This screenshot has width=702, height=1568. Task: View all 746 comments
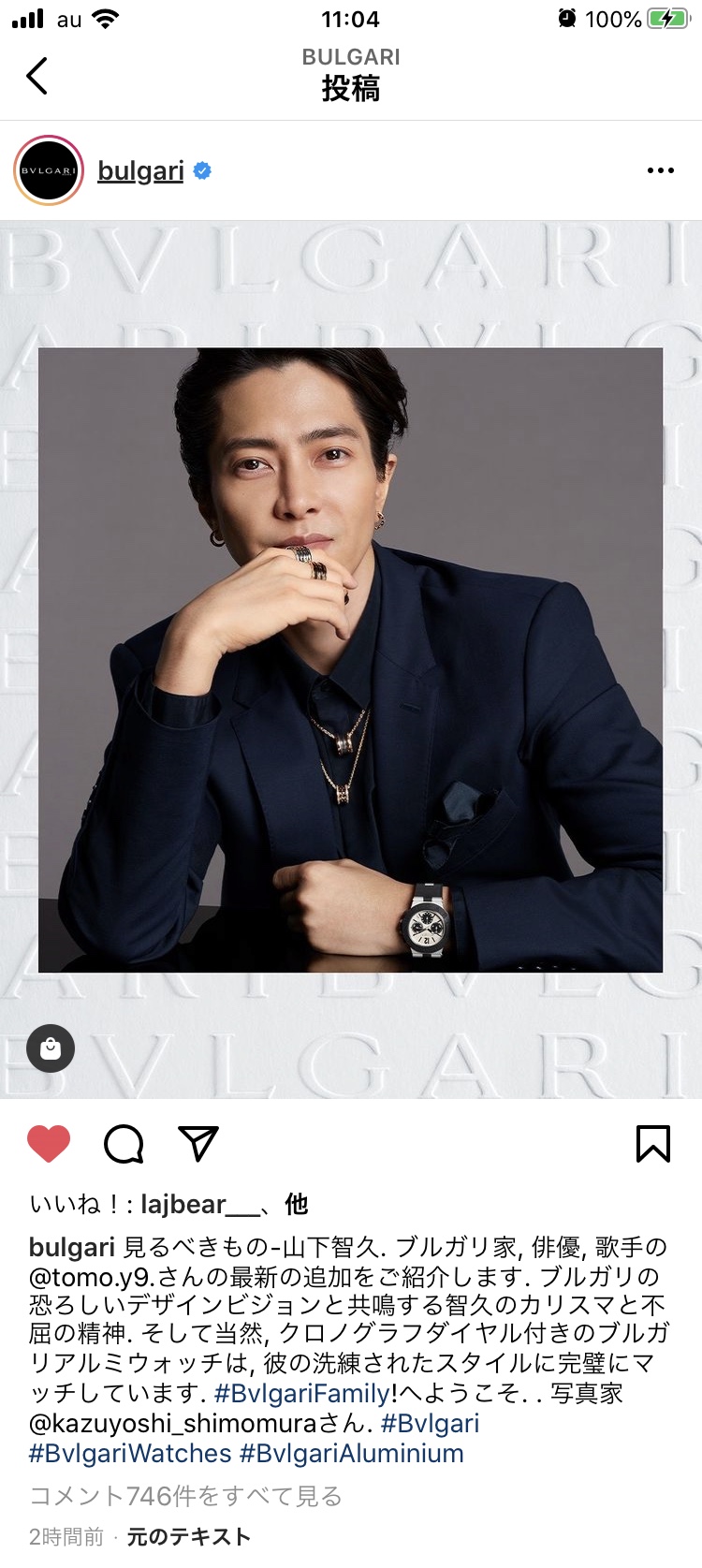(x=185, y=1496)
